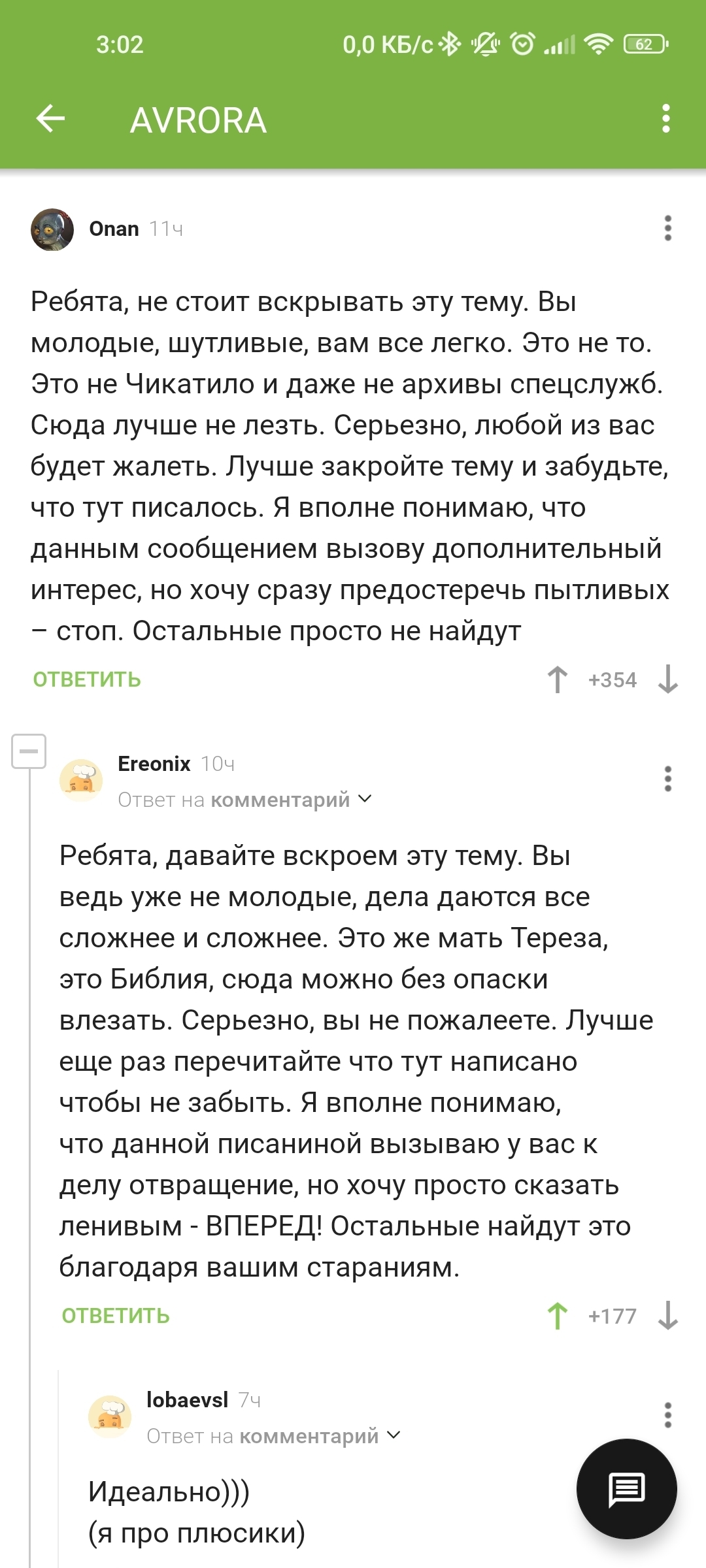Collapse the reply thread with minus box

pyautogui.click(x=29, y=751)
